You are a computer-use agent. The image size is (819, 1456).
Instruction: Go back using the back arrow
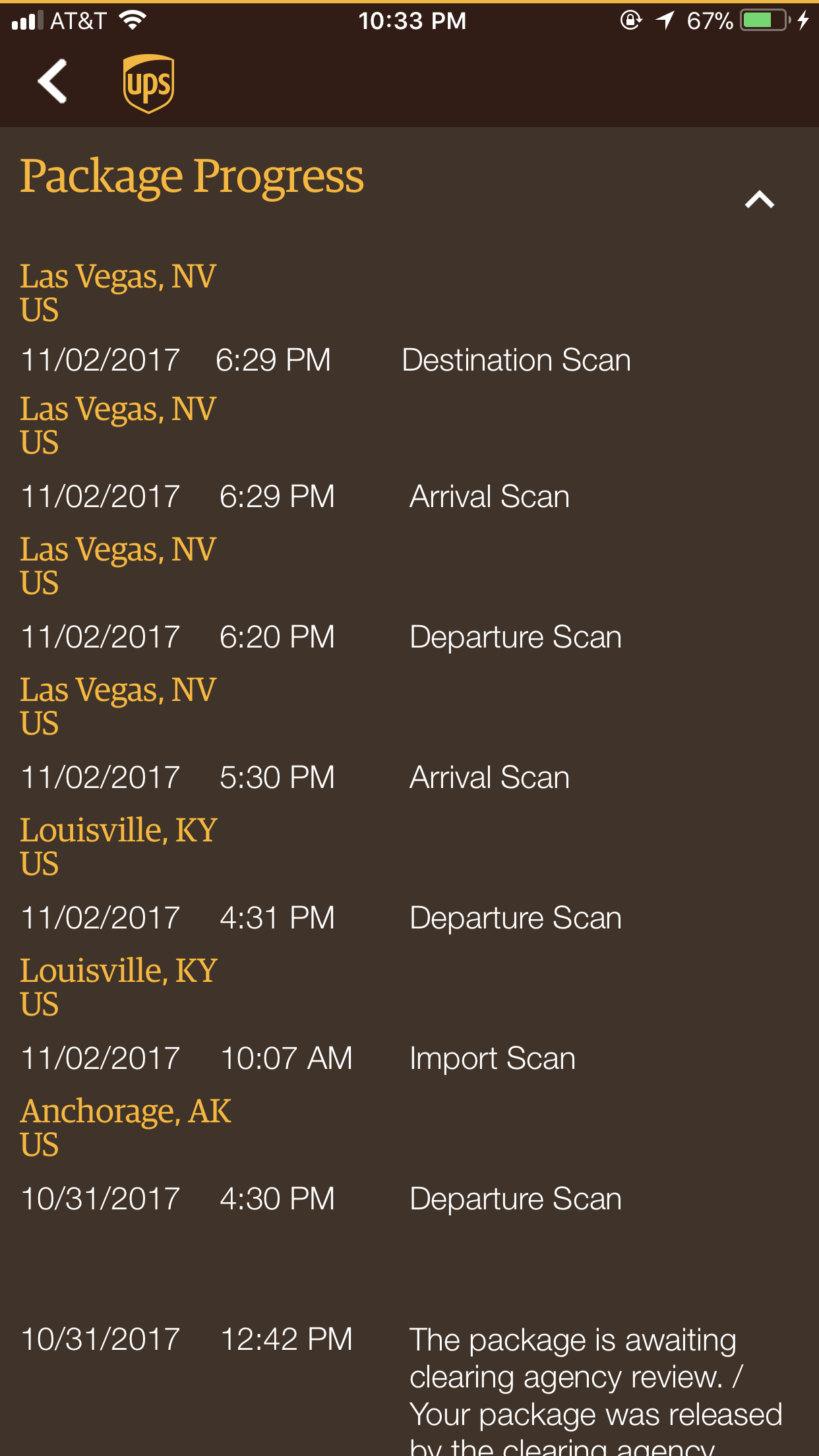[x=53, y=82]
